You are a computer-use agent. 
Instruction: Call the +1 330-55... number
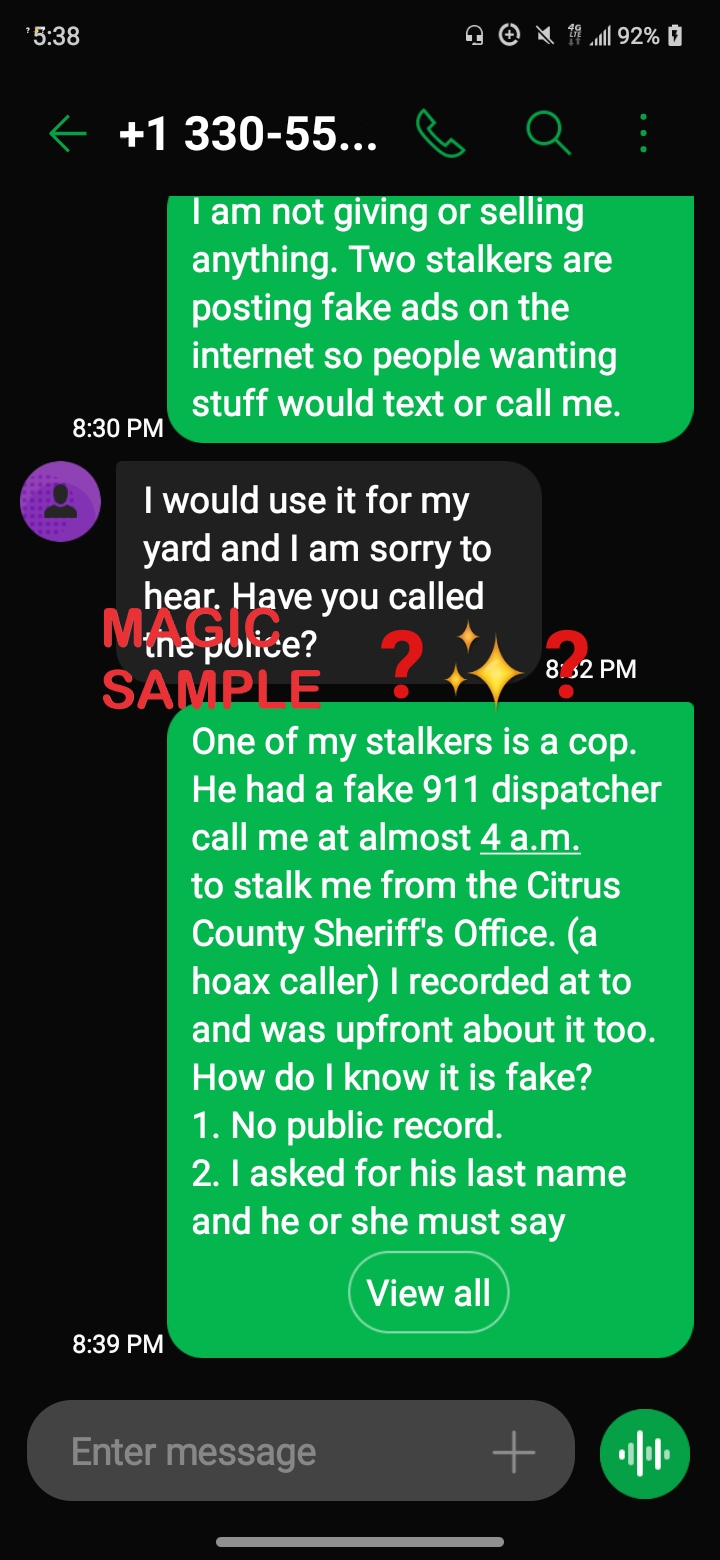[440, 133]
